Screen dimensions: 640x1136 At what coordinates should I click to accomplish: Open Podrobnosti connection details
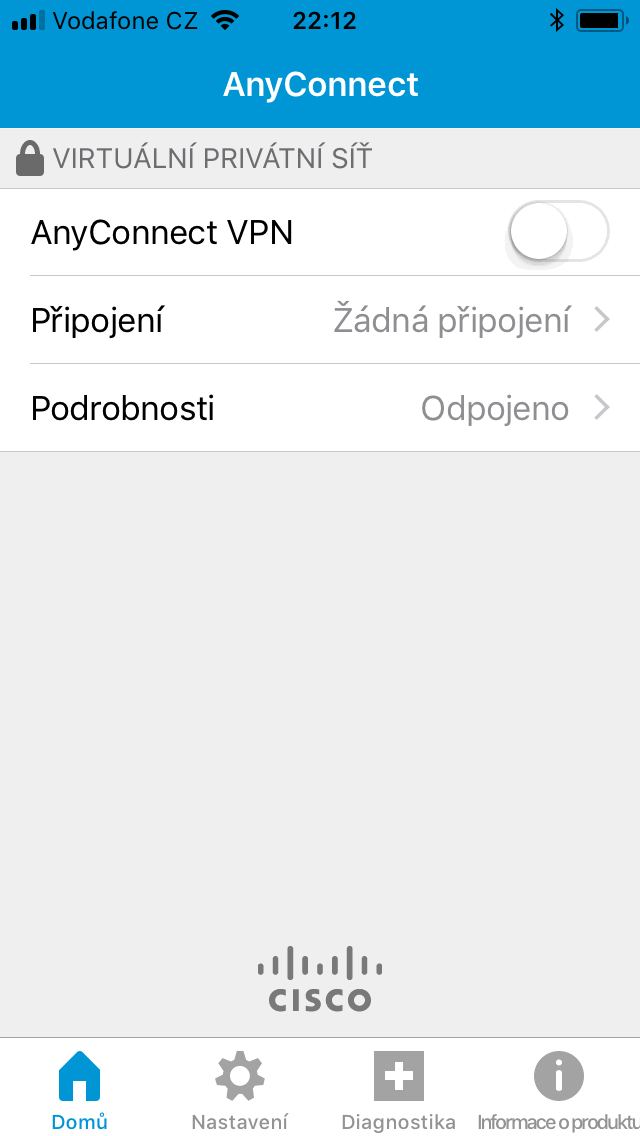(x=320, y=408)
